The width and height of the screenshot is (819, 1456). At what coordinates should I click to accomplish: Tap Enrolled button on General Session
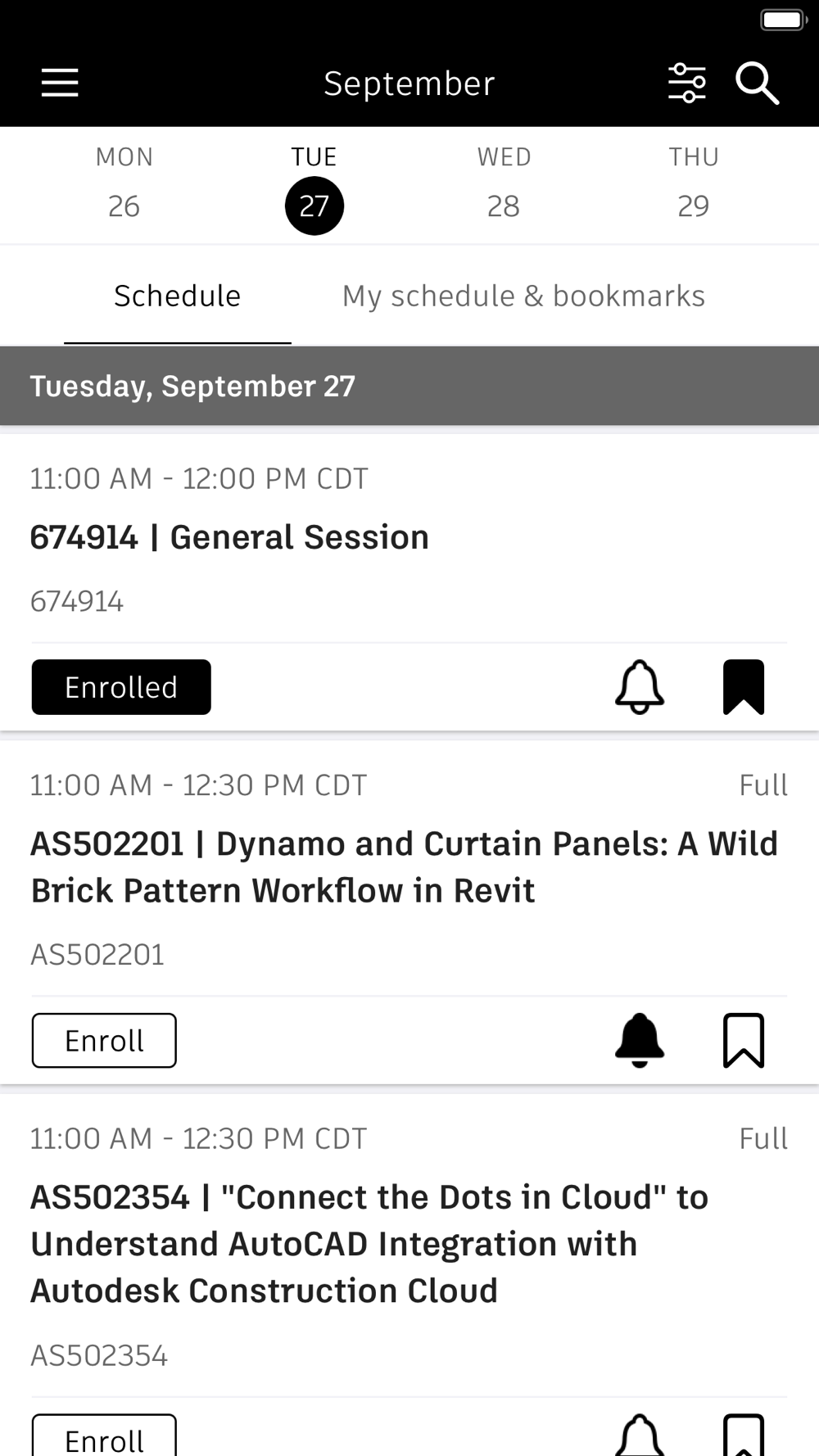[x=121, y=687]
